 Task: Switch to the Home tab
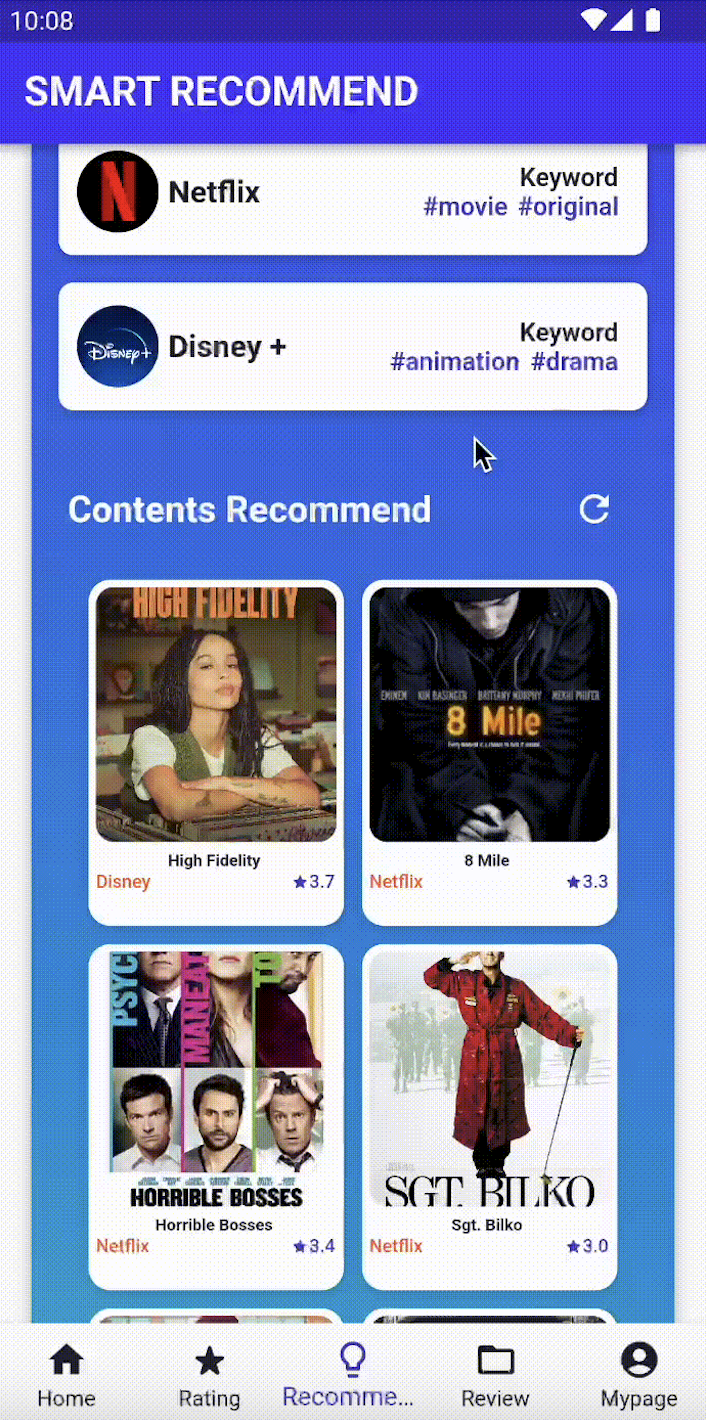point(67,1374)
